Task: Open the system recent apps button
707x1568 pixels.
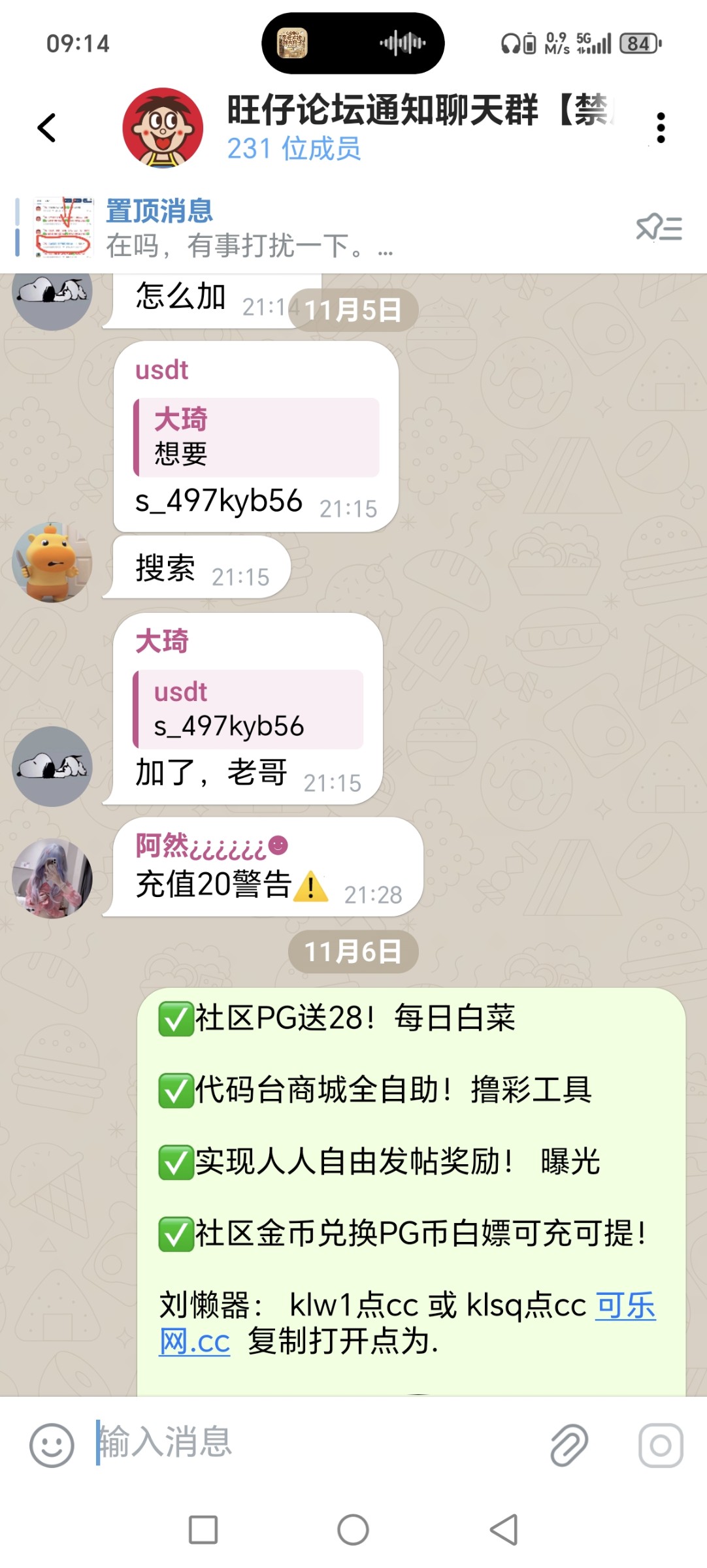Action: pos(203,1529)
